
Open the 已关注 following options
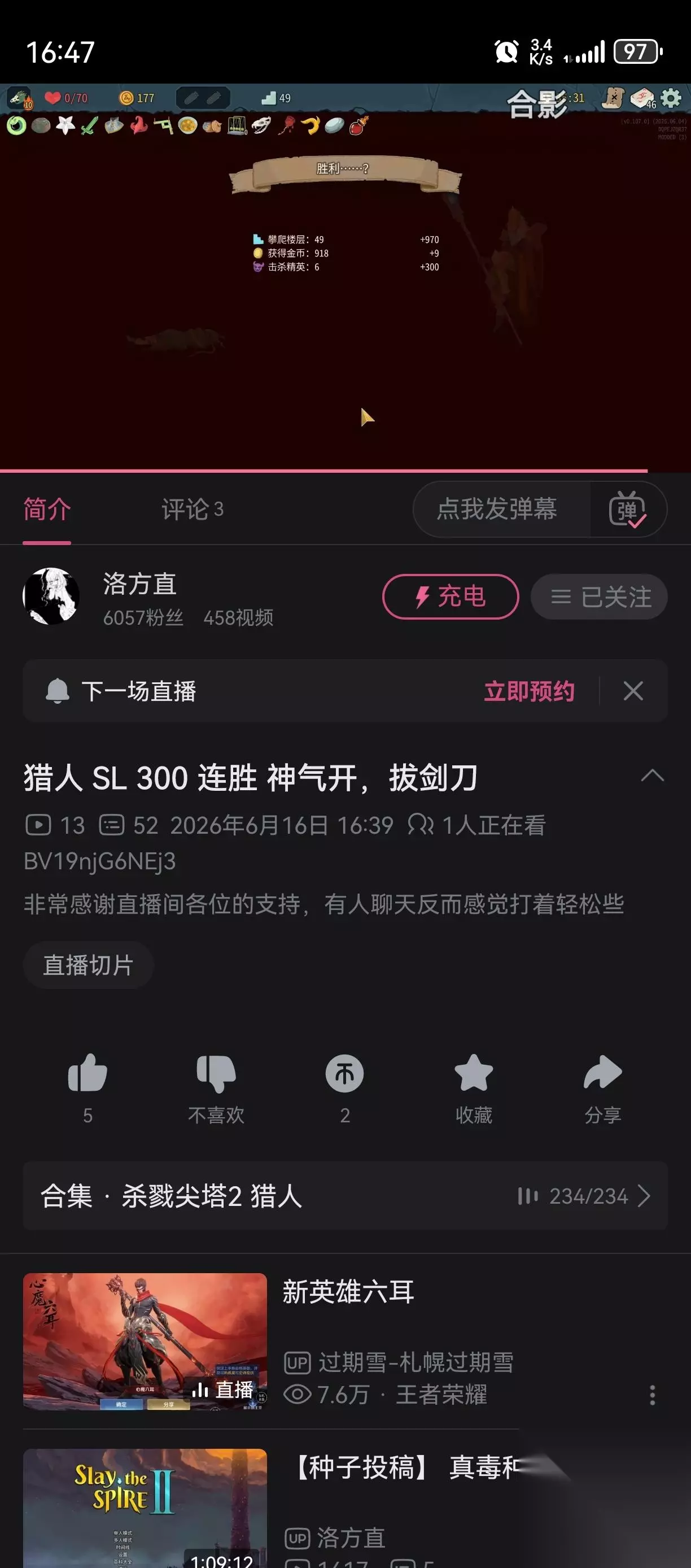(599, 596)
